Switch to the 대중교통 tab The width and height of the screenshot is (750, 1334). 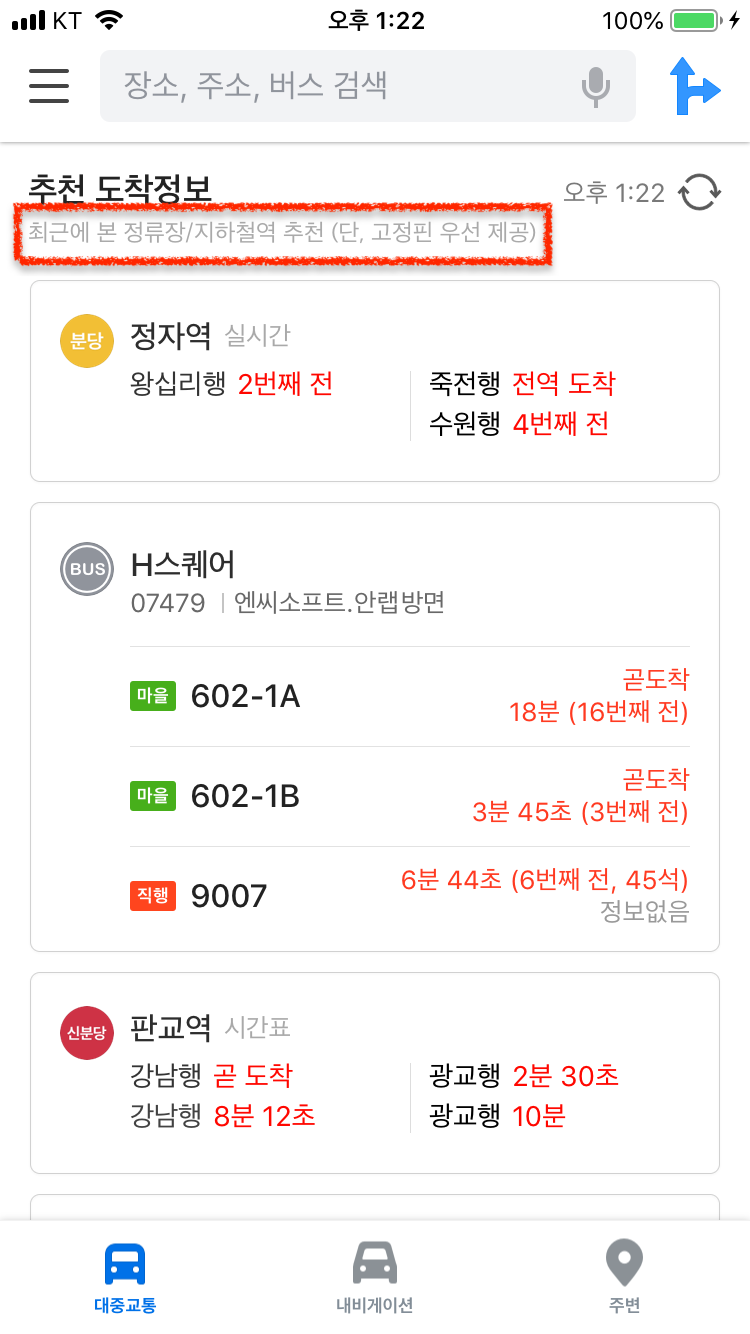tap(125, 1277)
